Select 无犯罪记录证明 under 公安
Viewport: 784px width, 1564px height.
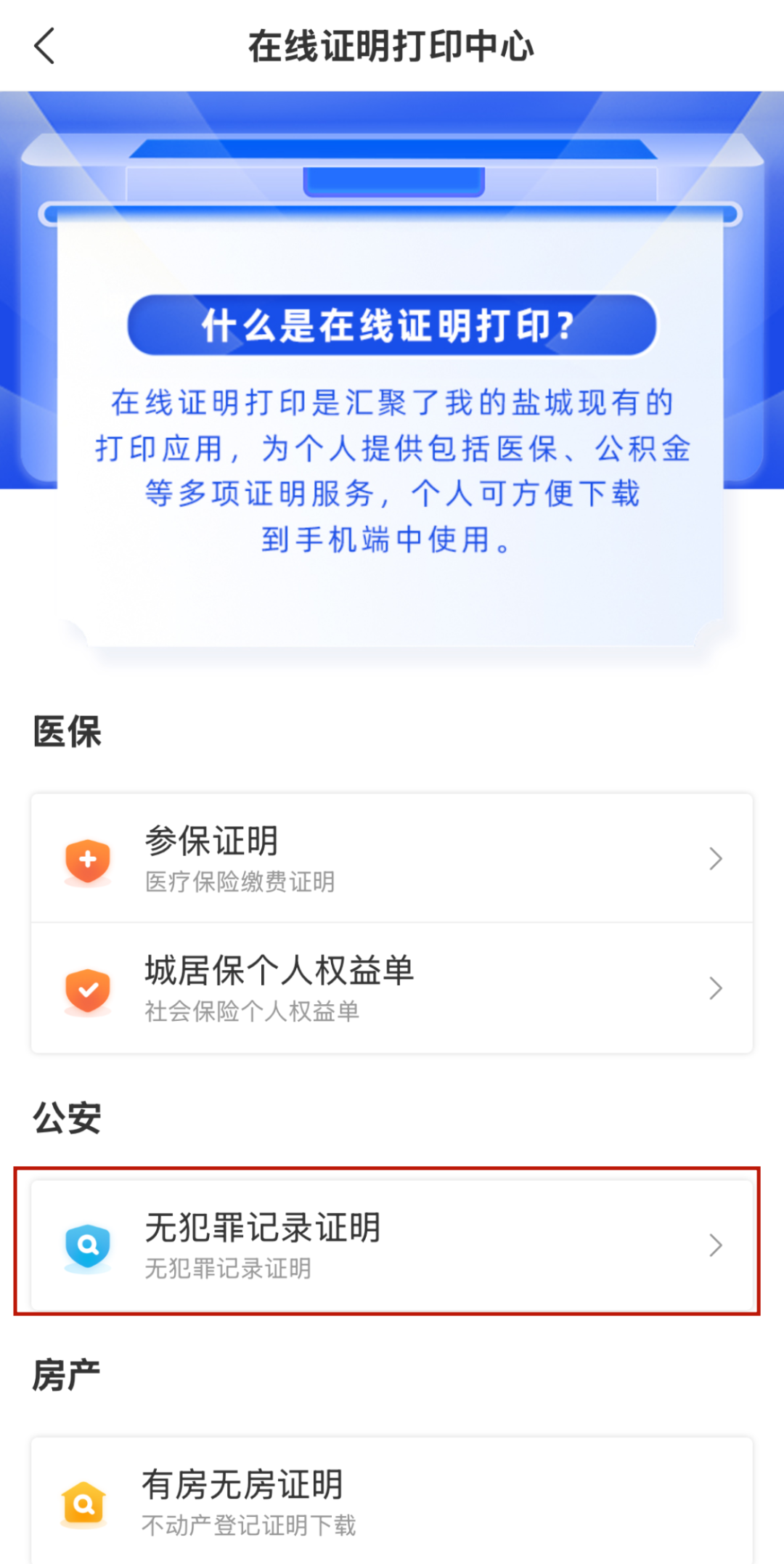(391, 1245)
